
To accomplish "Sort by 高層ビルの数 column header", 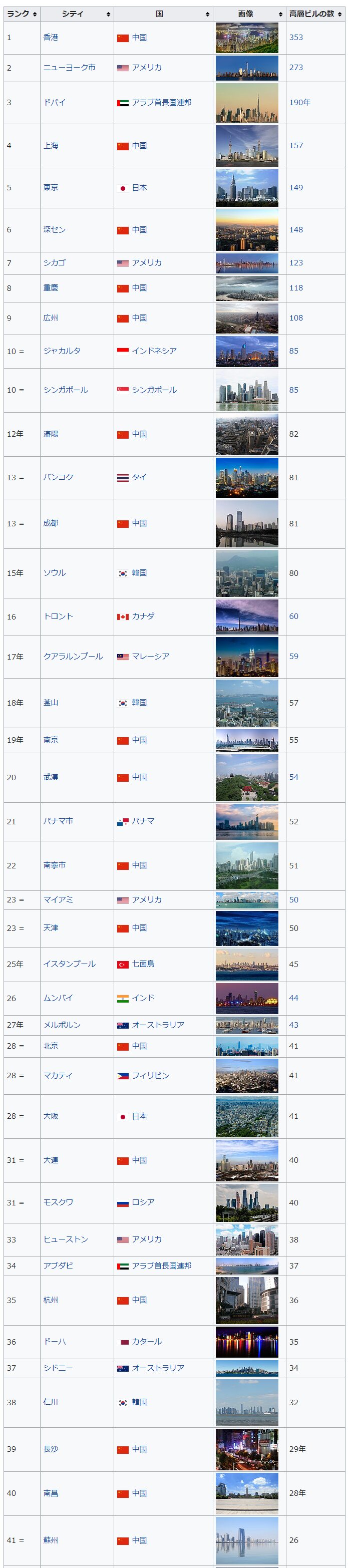I will pos(315,14).
